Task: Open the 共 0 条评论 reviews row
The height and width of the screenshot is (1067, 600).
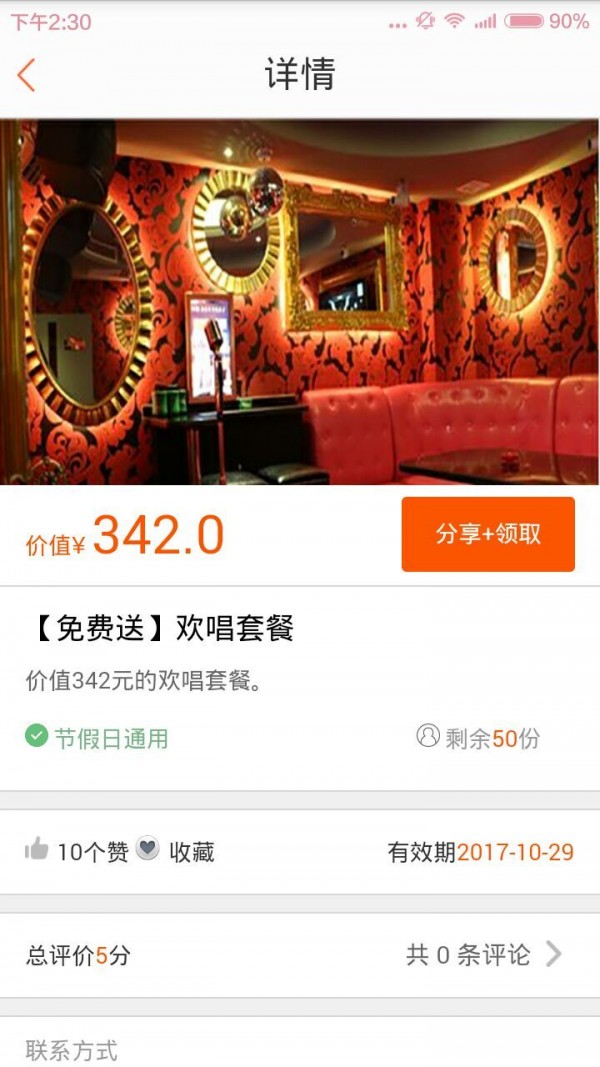Action: pos(483,955)
